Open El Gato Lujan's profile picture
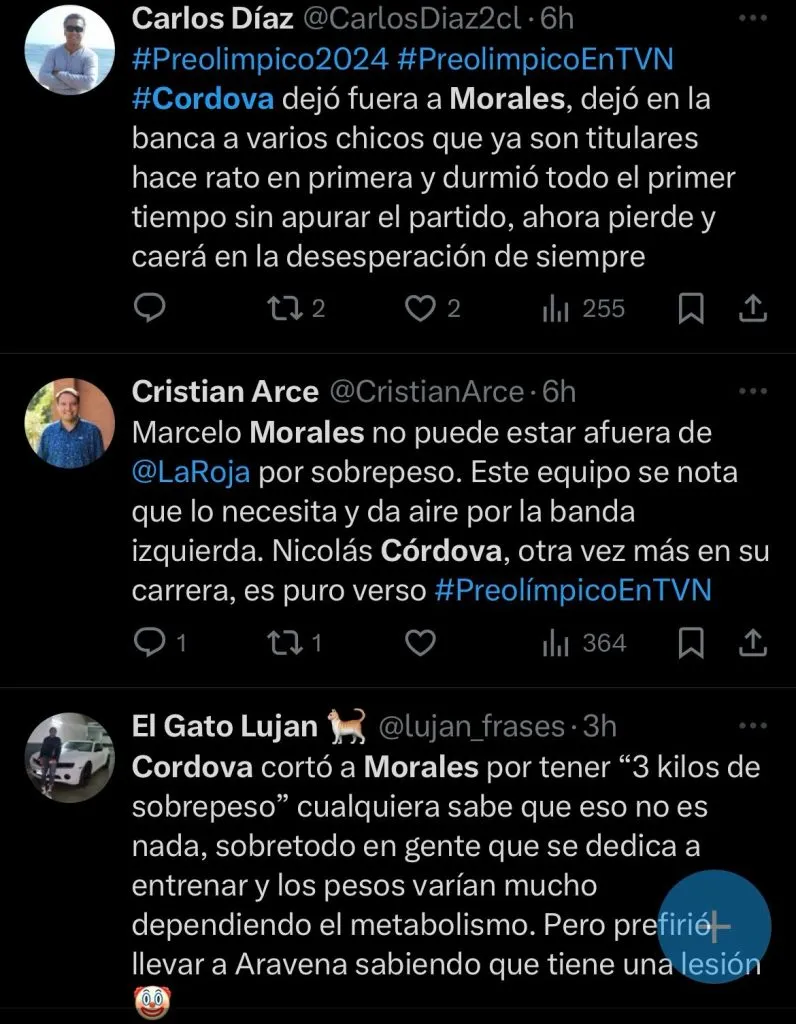 (x=68, y=757)
